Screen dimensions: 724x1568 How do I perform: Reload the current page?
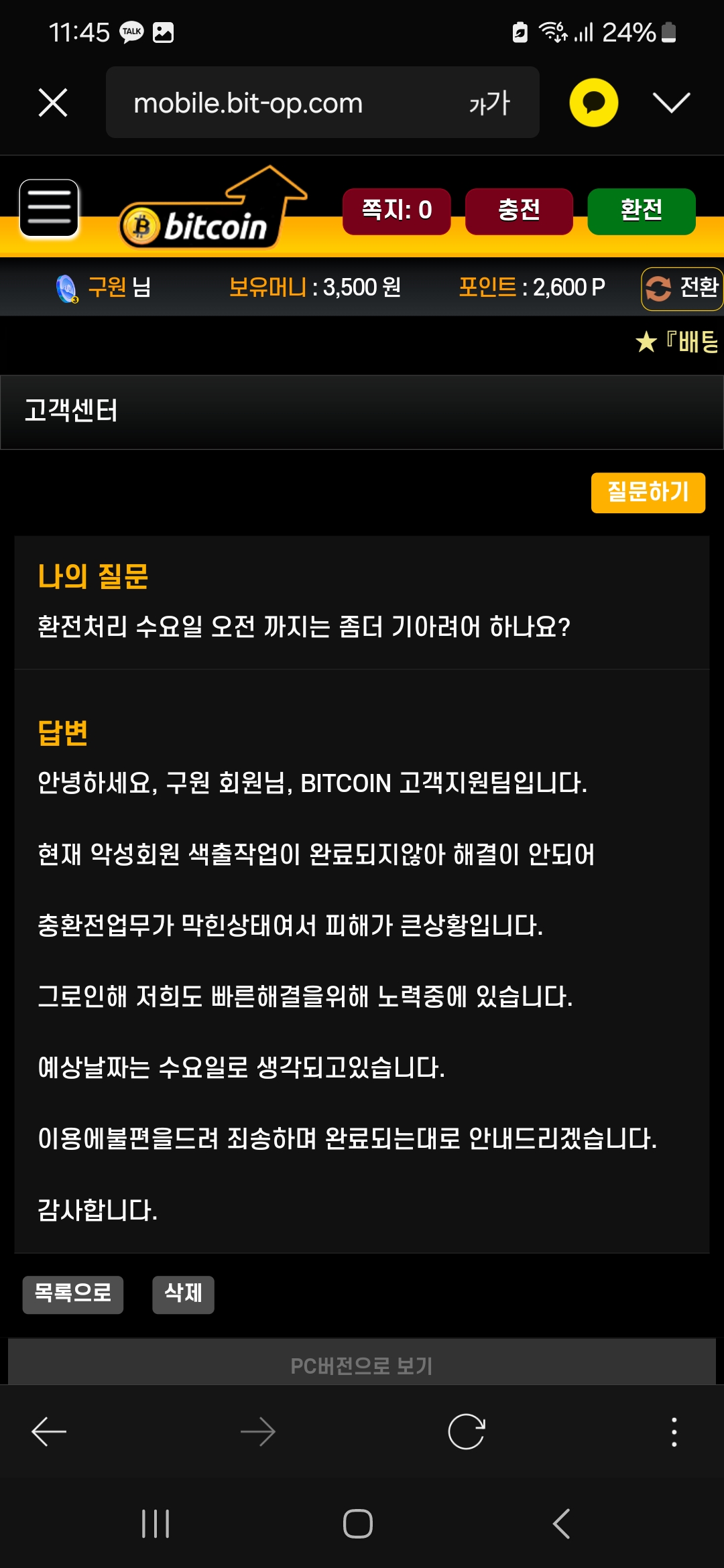(466, 1432)
